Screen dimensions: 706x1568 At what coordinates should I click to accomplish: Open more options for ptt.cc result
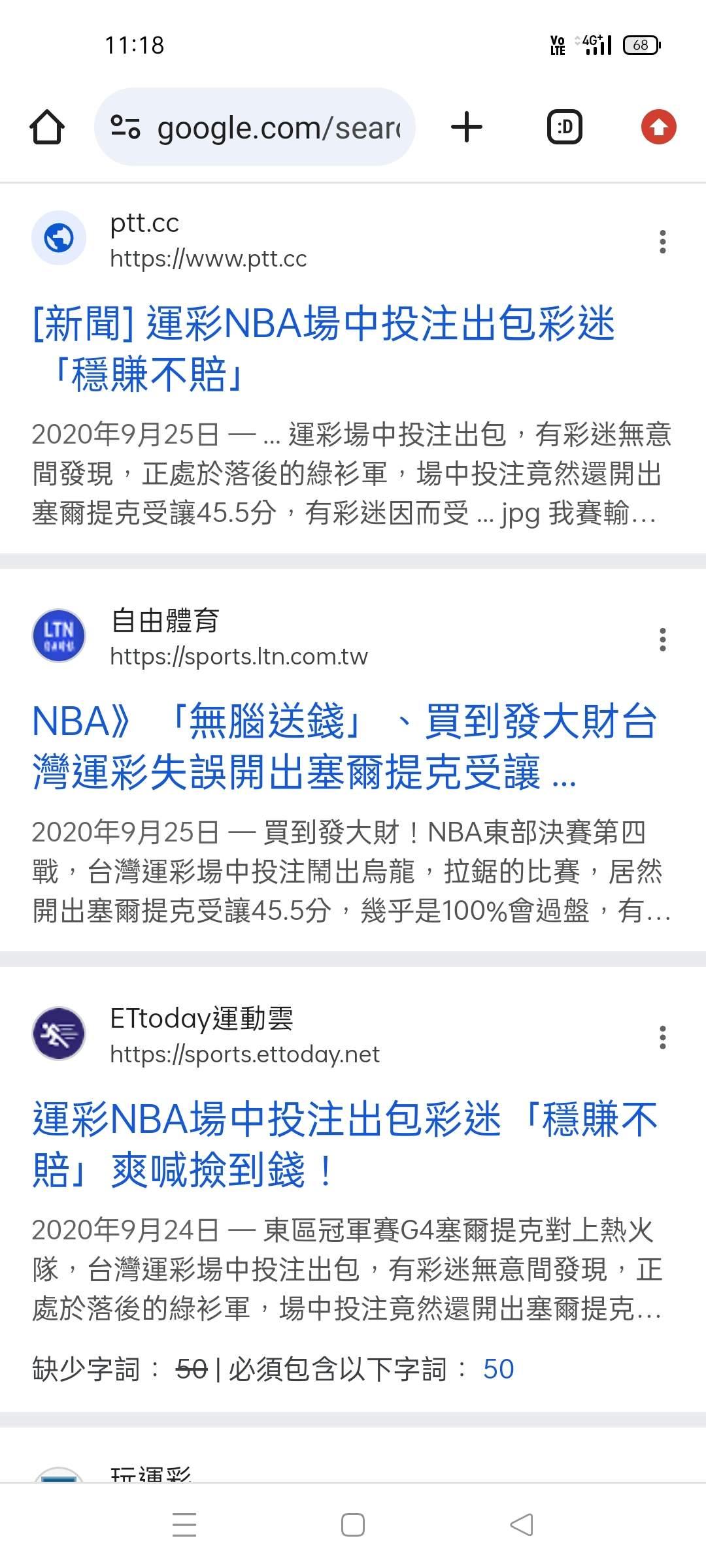click(663, 242)
